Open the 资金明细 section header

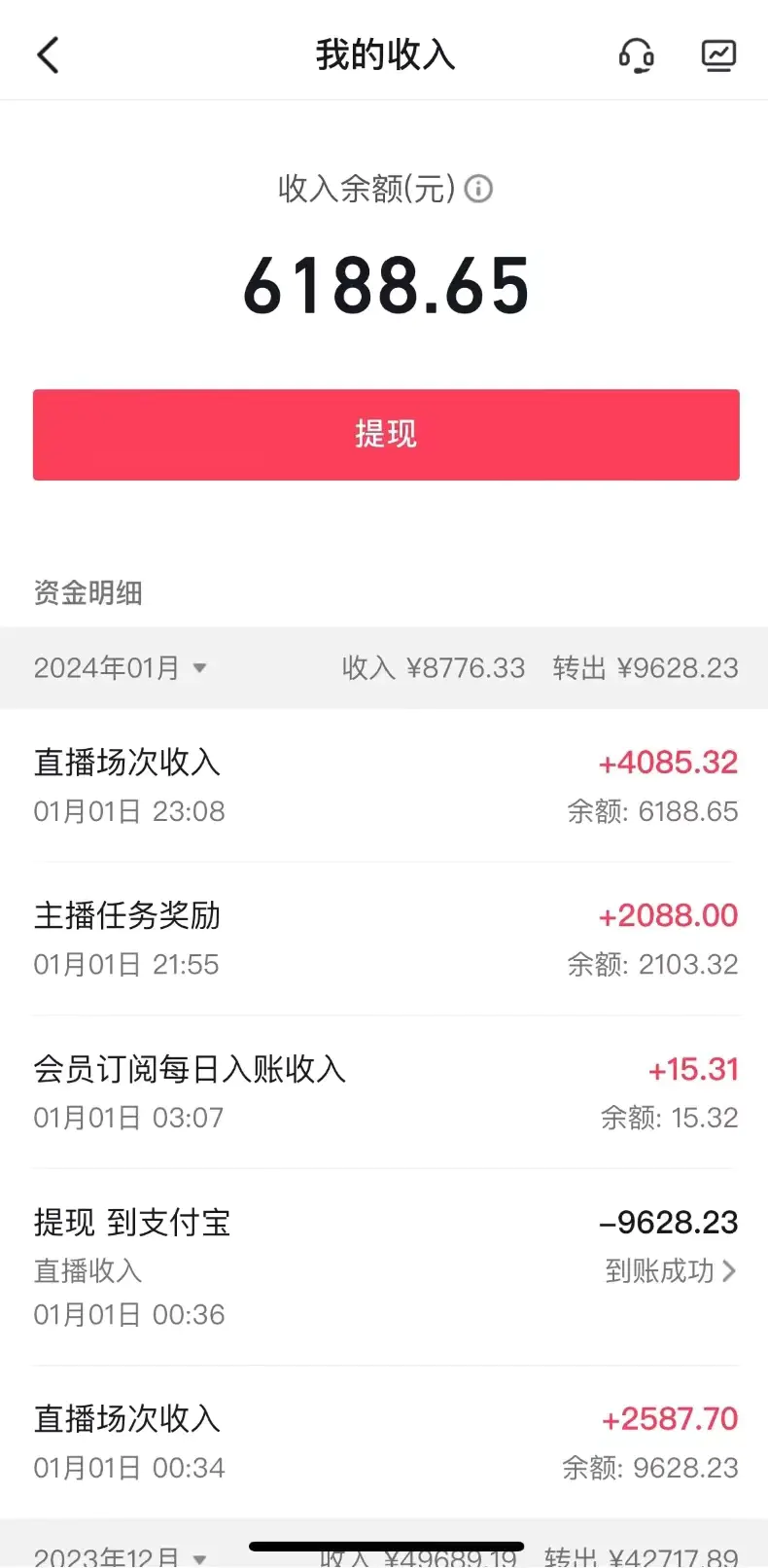pos(88,593)
